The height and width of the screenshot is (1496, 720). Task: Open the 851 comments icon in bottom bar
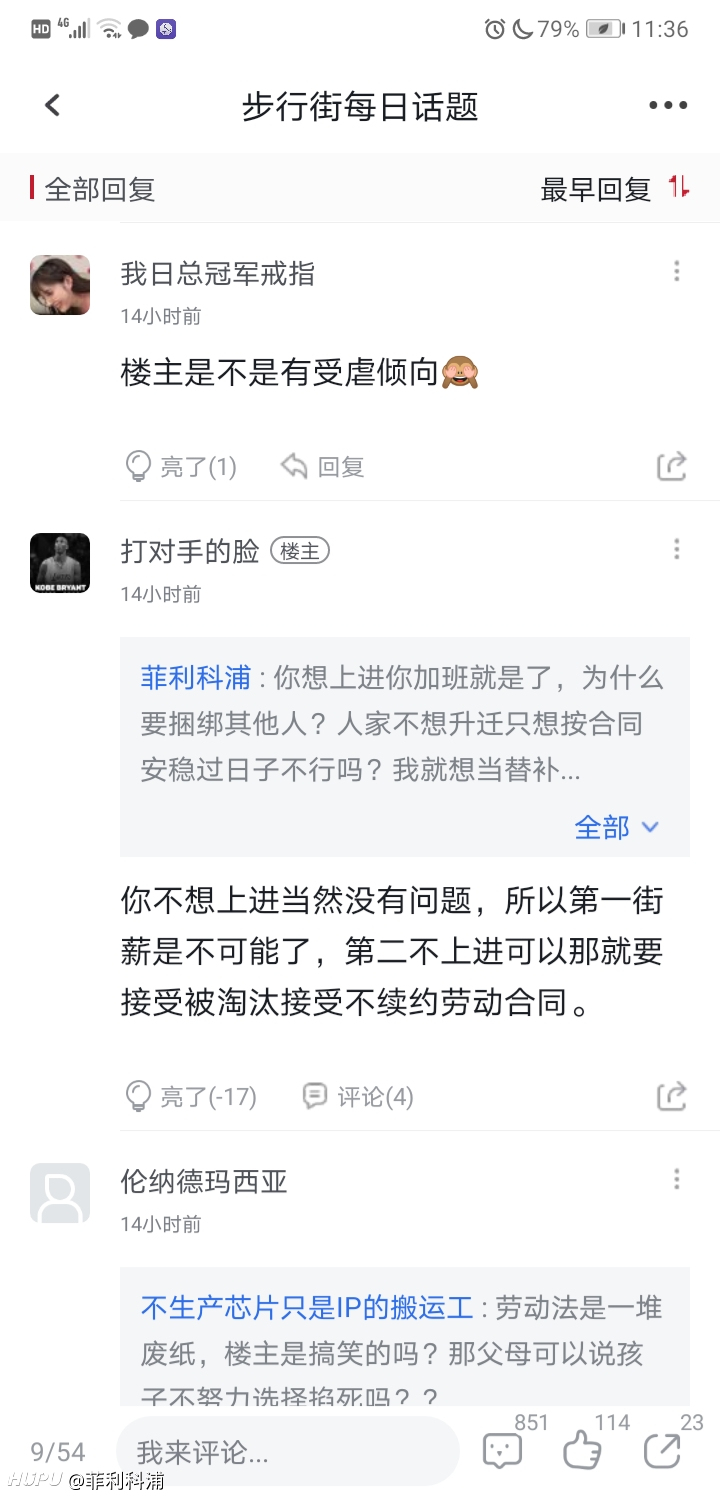502,1450
